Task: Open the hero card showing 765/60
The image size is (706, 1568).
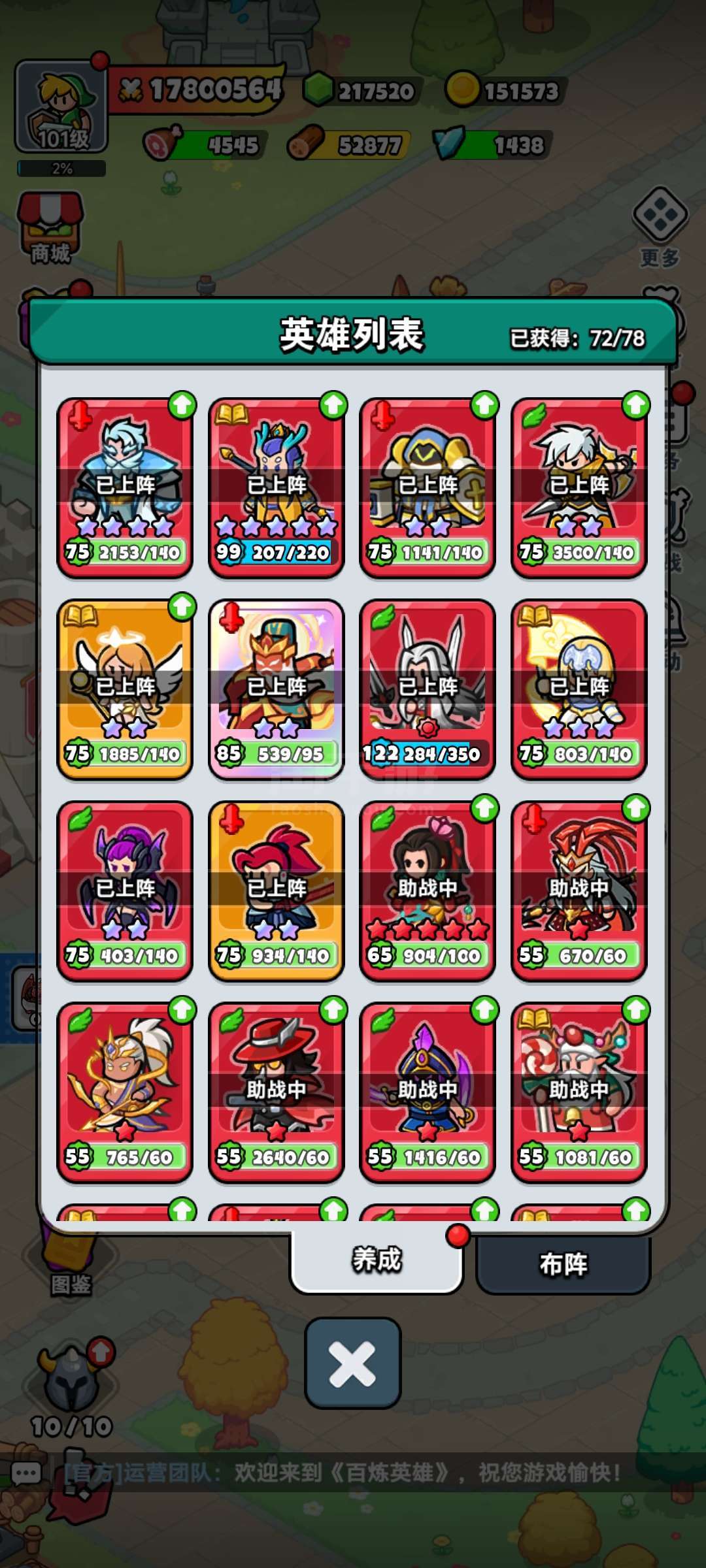Action: 125,1091
